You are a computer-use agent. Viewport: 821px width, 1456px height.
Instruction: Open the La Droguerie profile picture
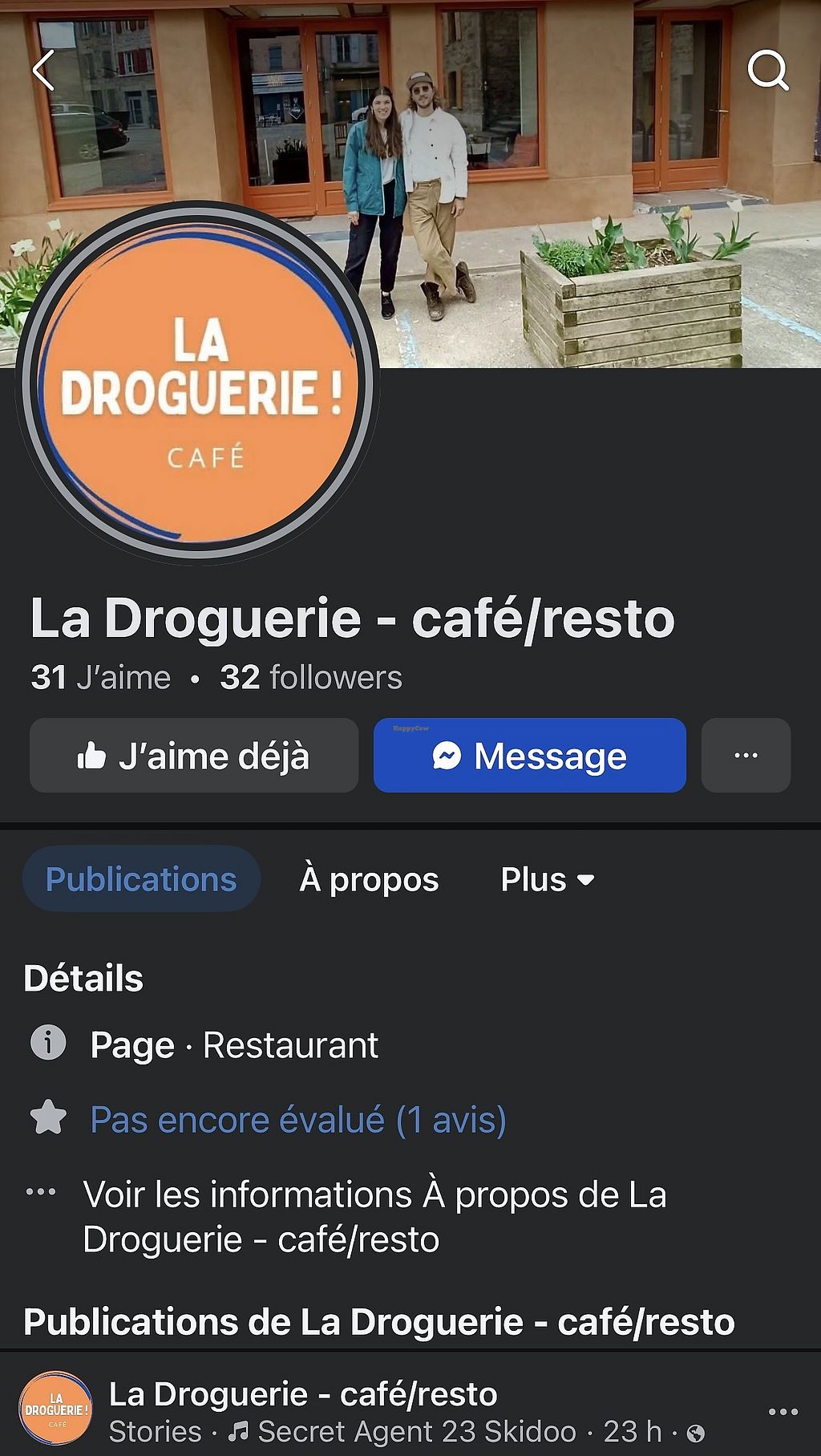click(197, 383)
